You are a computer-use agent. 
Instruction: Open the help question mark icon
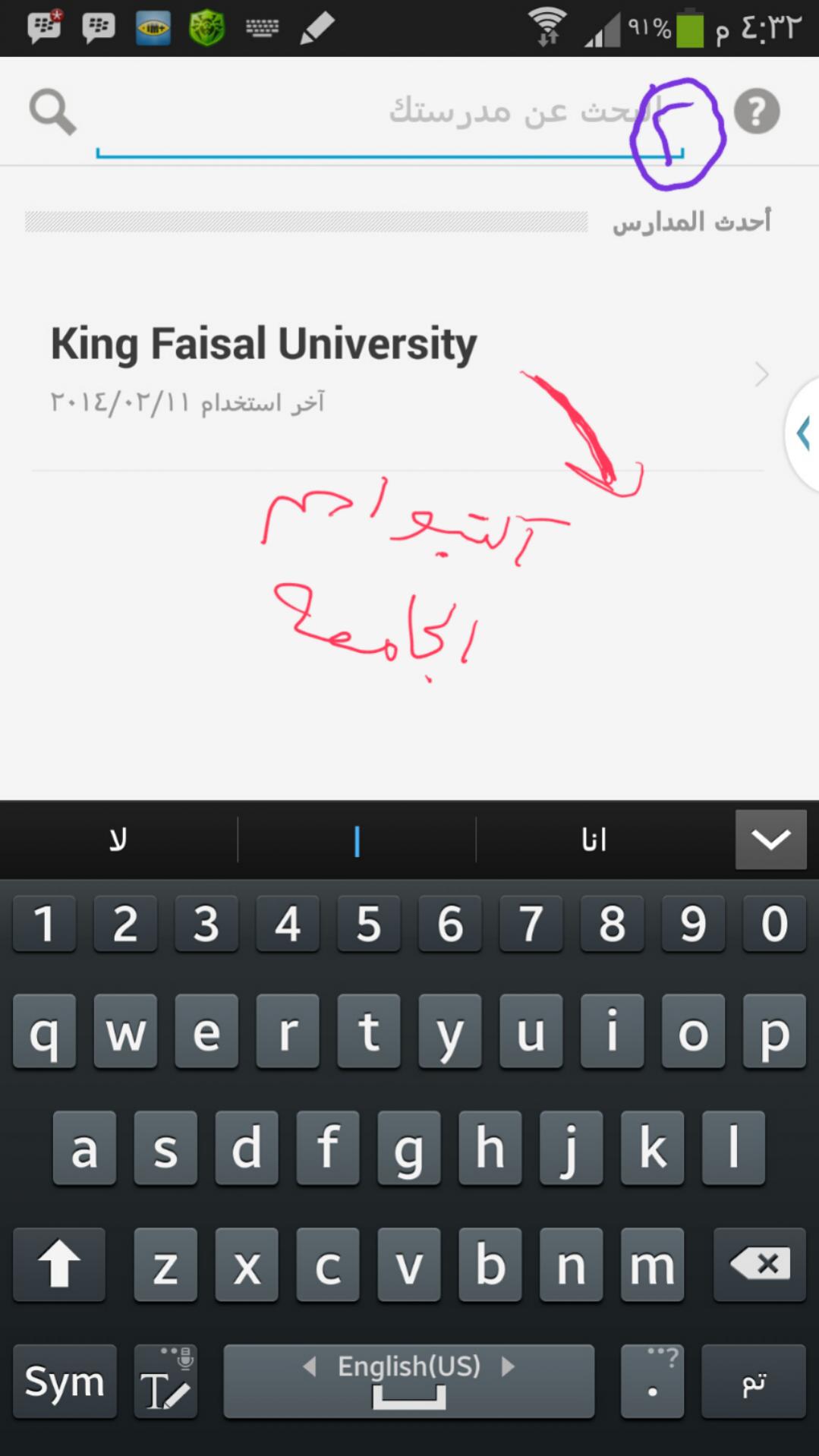756,112
